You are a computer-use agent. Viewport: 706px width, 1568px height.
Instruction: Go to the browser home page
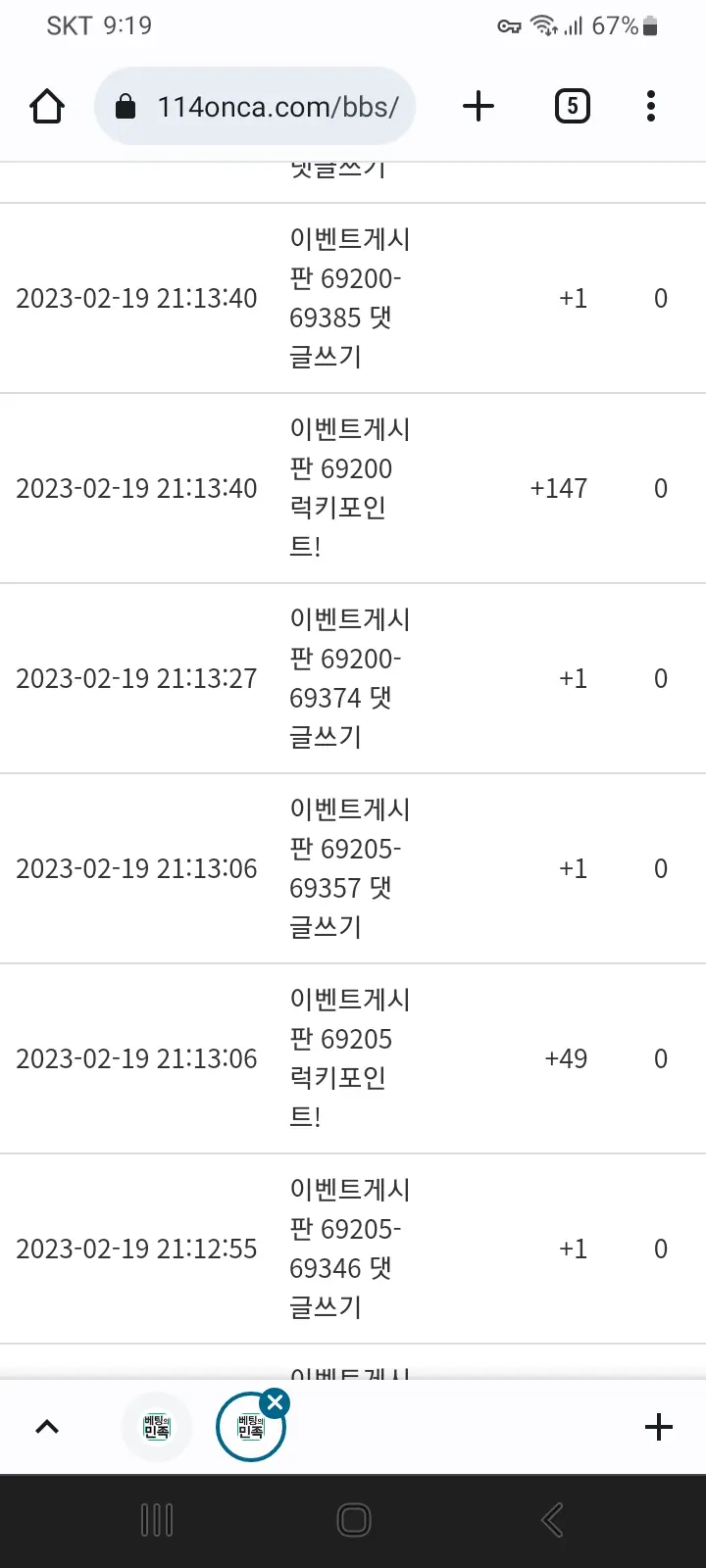coord(47,106)
